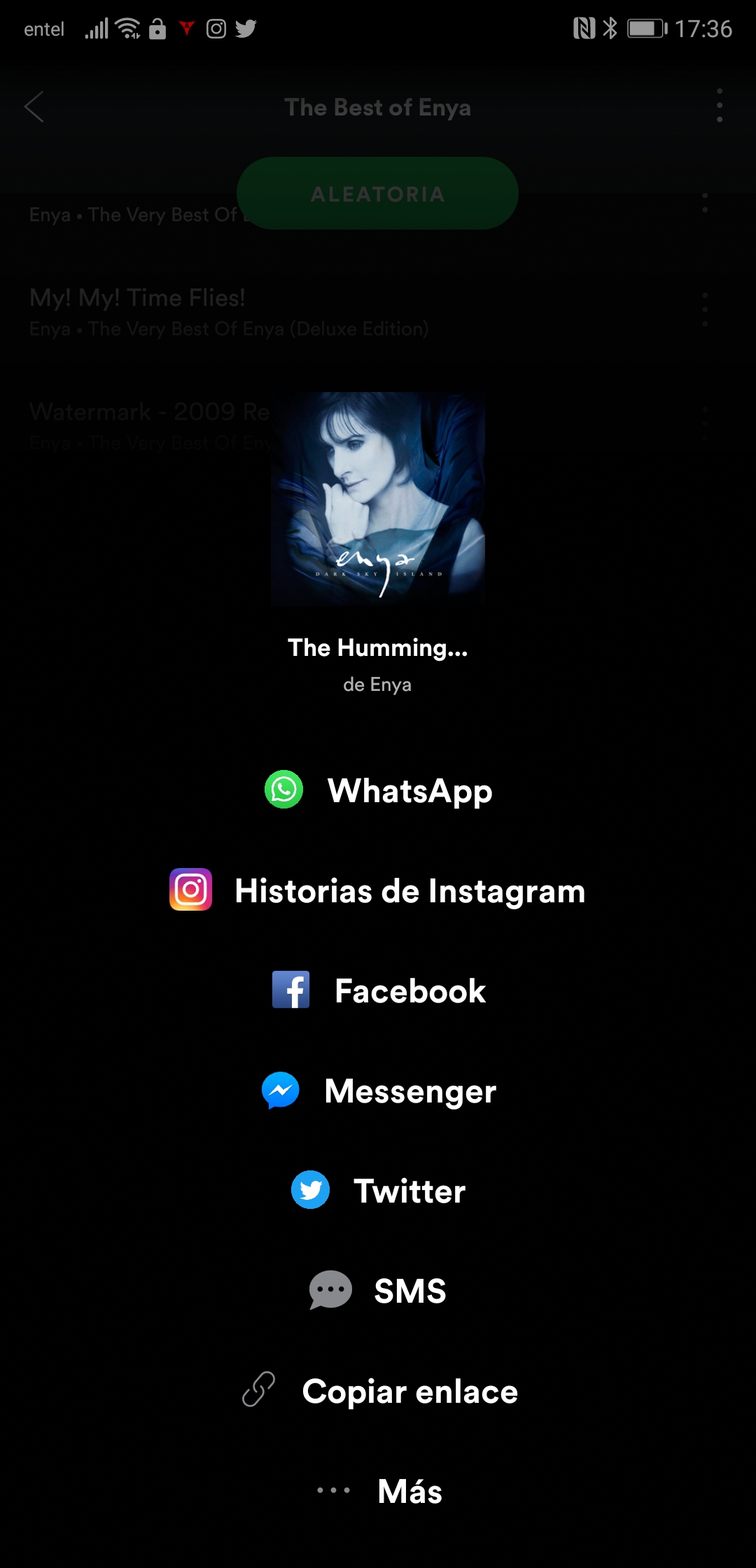This screenshot has height=1568, width=756.
Task: Share the song via WhatsApp
Action: pyautogui.click(x=378, y=790)
